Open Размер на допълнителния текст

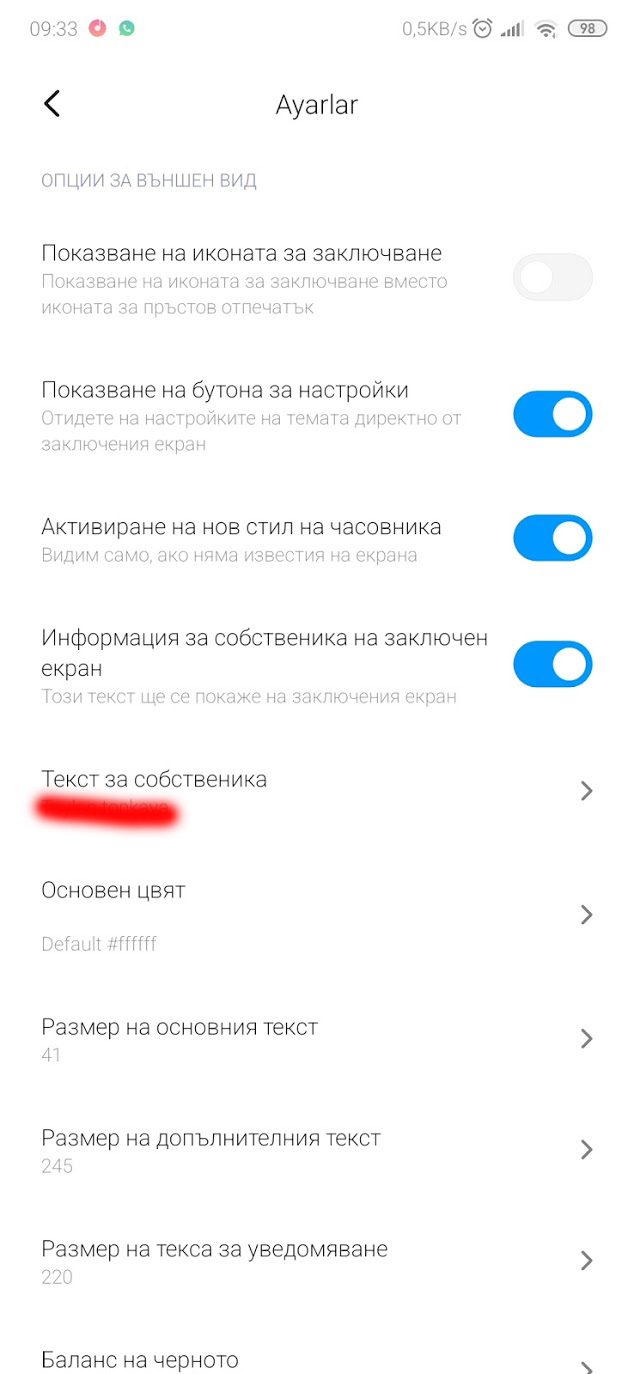coord(316,1150)
